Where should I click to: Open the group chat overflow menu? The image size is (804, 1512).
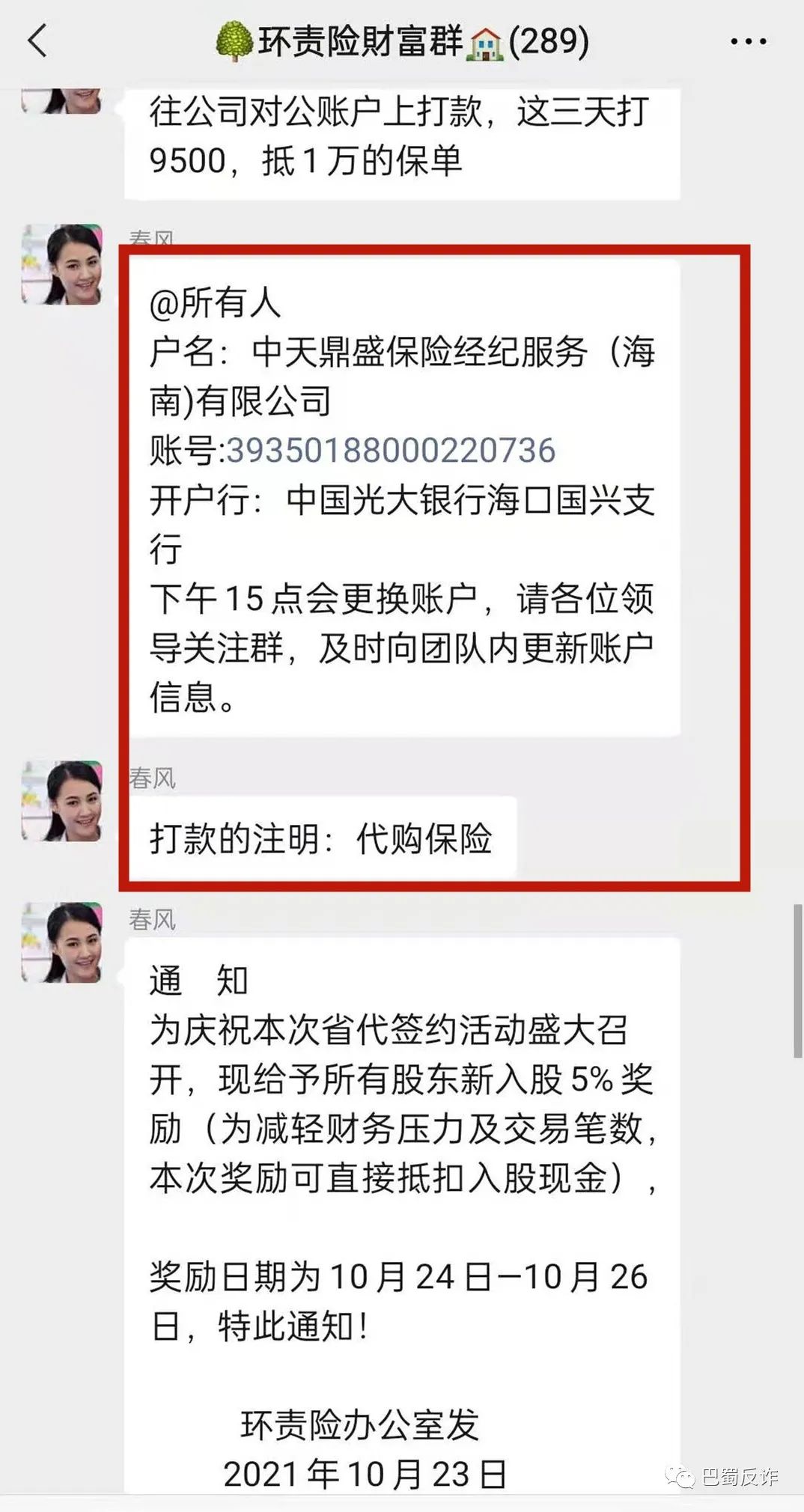point(748,41)
